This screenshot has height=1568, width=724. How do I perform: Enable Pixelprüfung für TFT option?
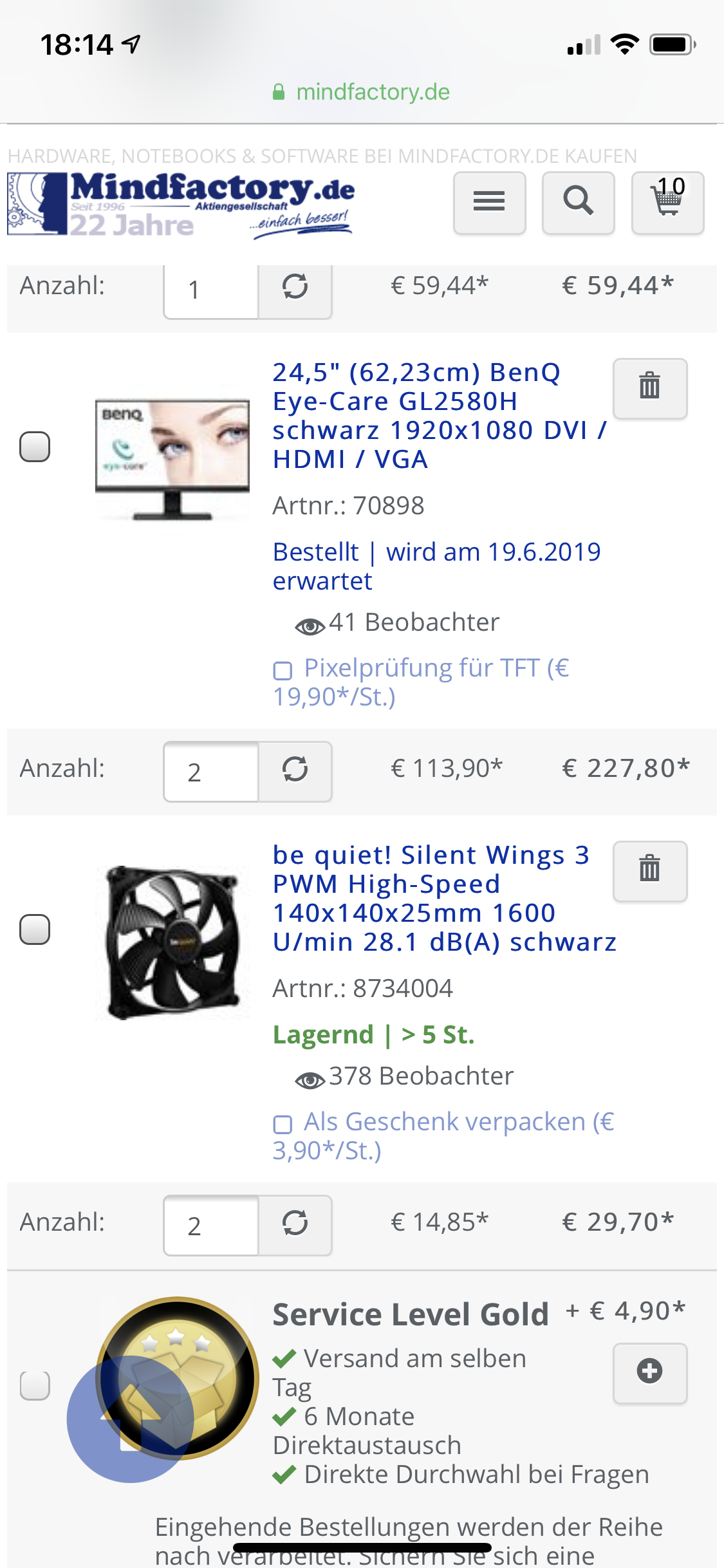tap(283, 671)
